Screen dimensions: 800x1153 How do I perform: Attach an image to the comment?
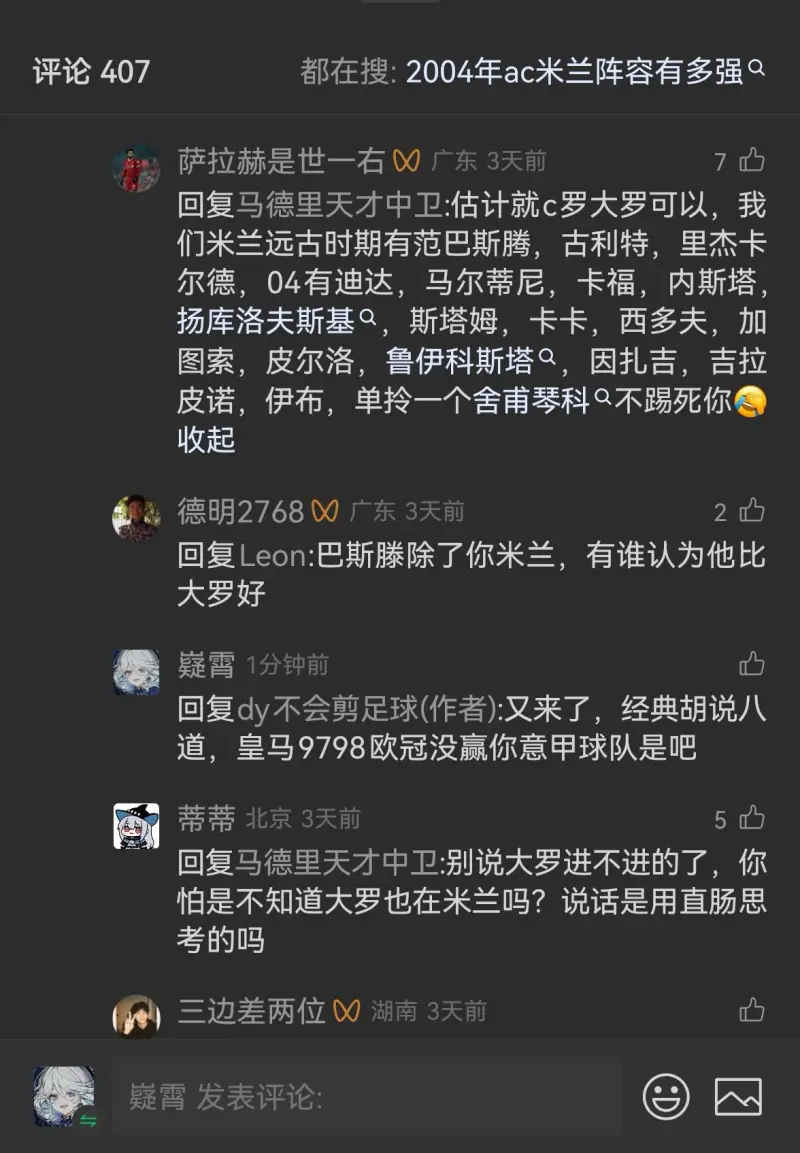[x=738, y=1096]
